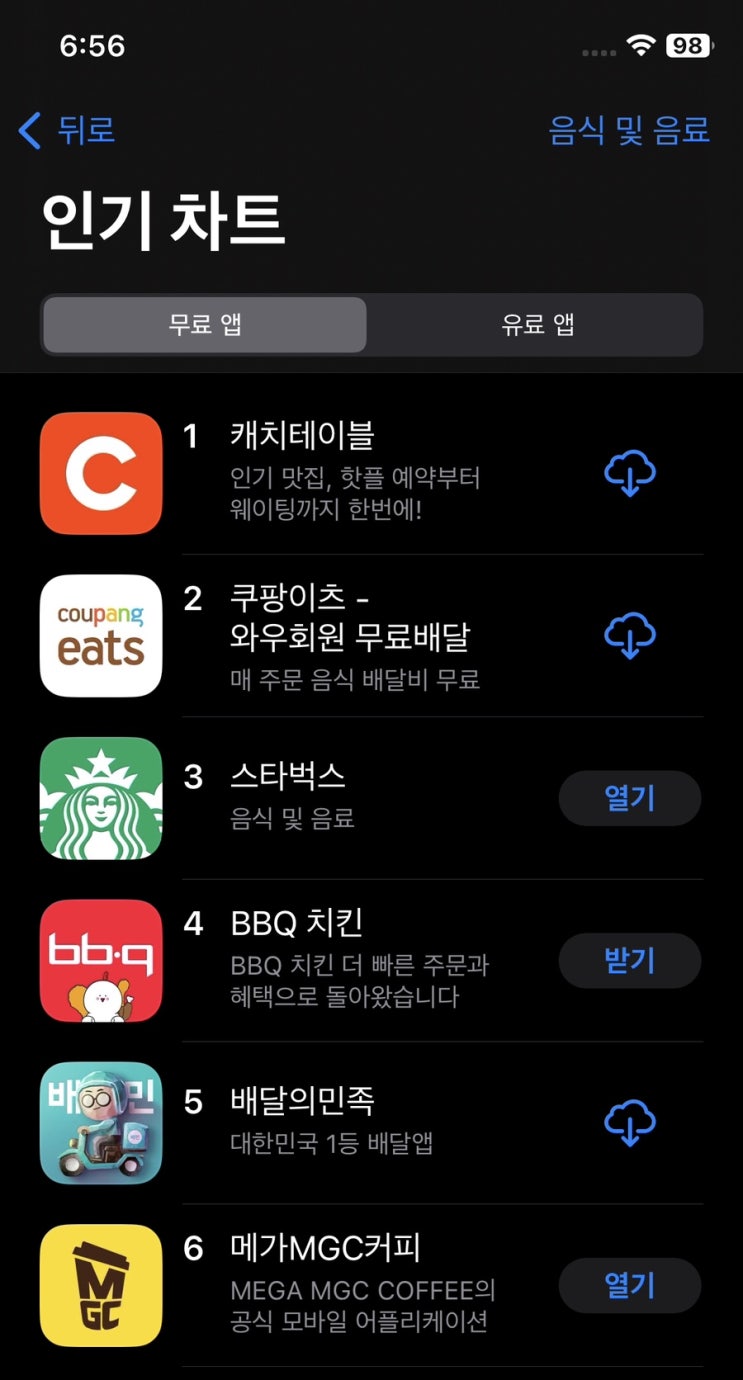Tap 열기 to open 스타벅스
The image size is (743, 1380).
pyautogui.click(x=630, y=798)
